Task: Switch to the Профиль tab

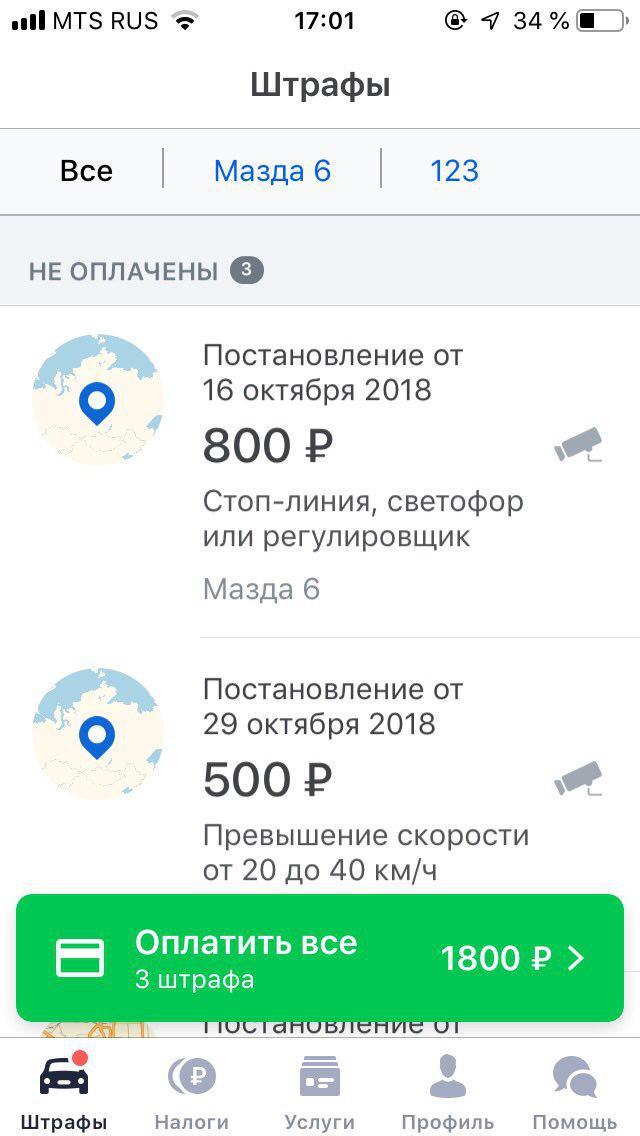Action: 448,1090
